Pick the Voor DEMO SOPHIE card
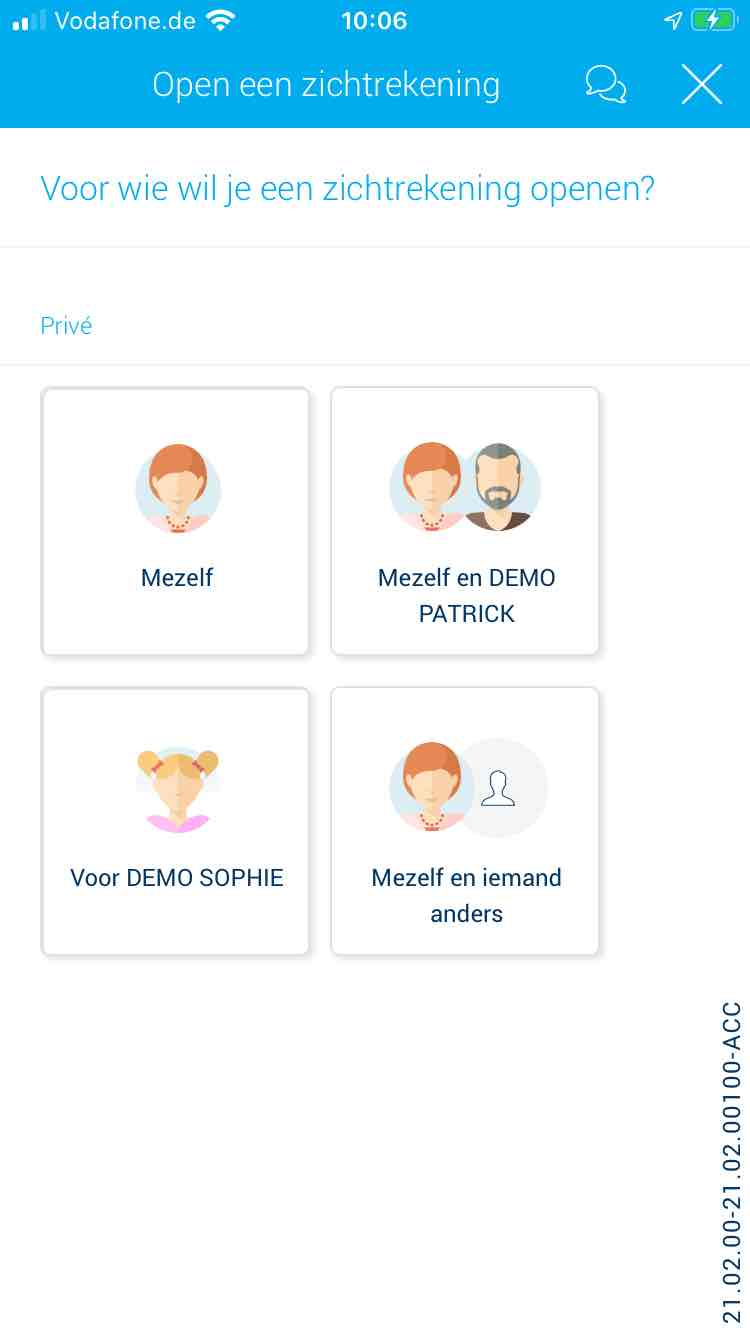Viewport: 750px width, 1334px height. pyautogui.click(x=176, y=822)
